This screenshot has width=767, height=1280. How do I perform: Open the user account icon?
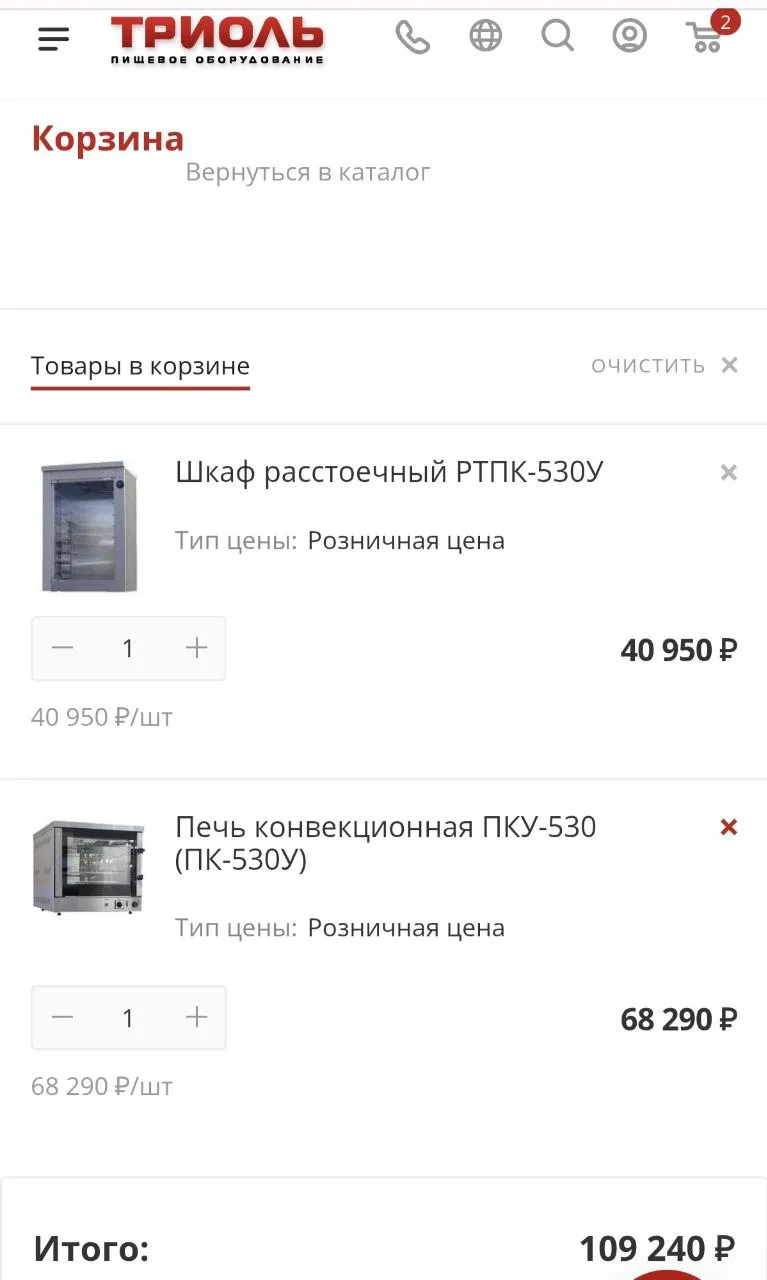pos(629,37)
